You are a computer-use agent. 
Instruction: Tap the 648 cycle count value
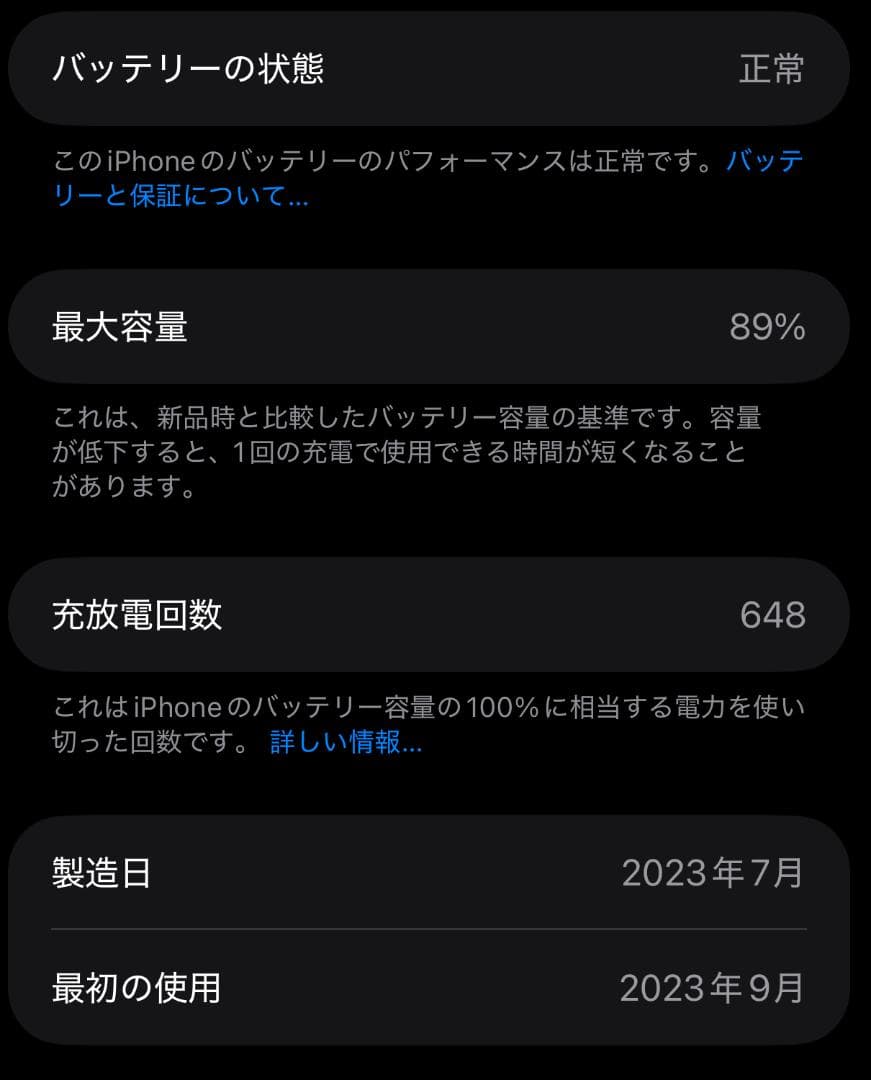(775, 614)
